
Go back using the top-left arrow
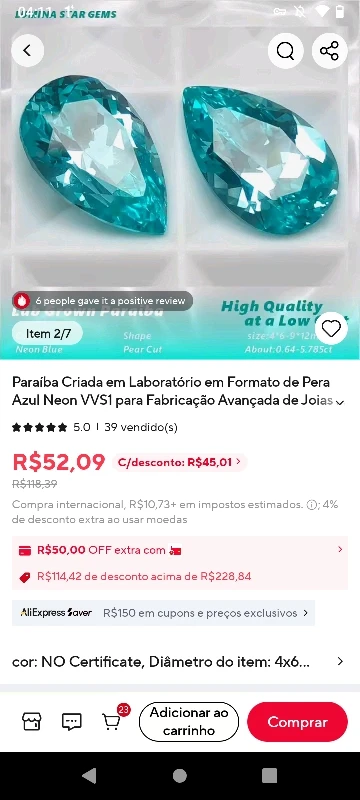coord(28,51)
